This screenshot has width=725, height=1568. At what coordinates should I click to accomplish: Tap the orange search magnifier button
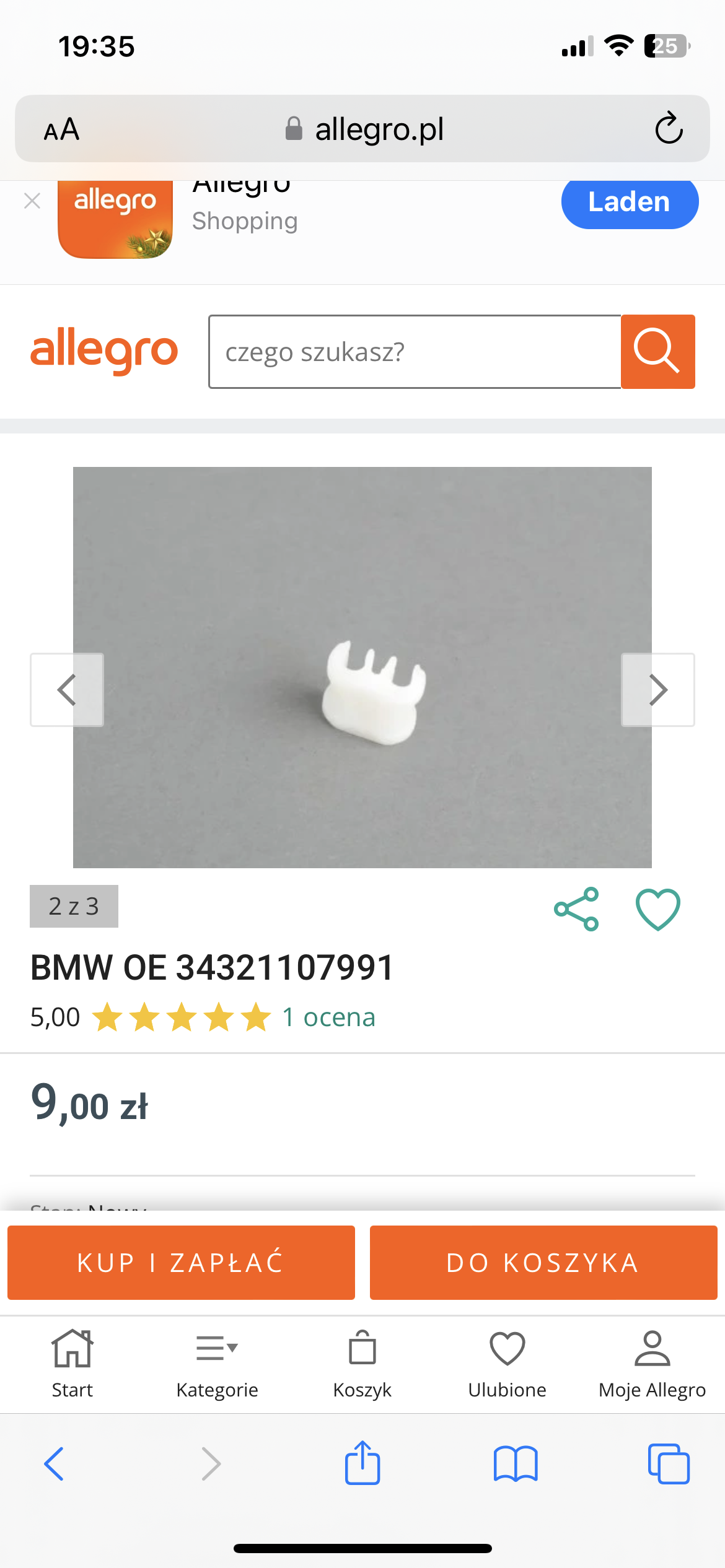tap(657, 352)
